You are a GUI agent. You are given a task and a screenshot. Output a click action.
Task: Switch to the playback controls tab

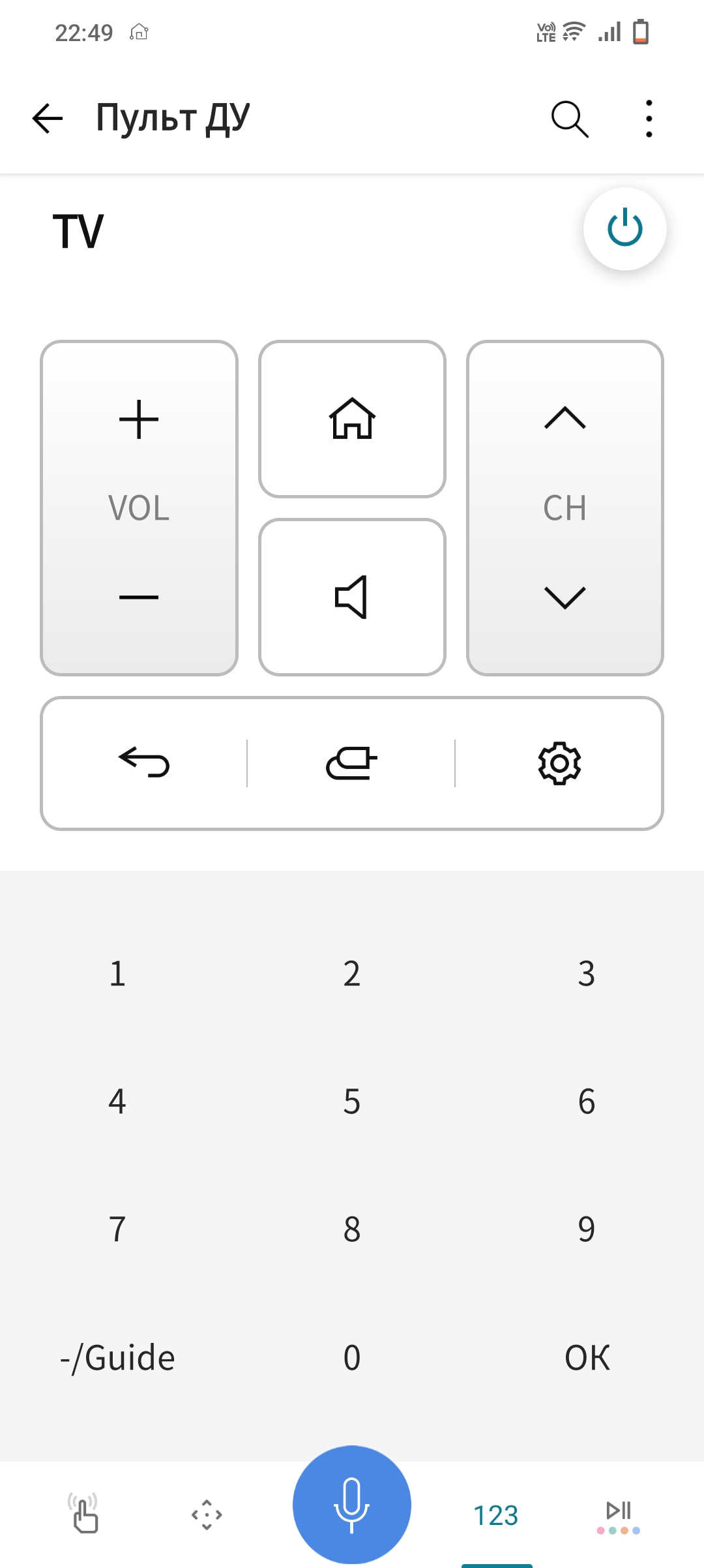click(x=618, y=1515)
